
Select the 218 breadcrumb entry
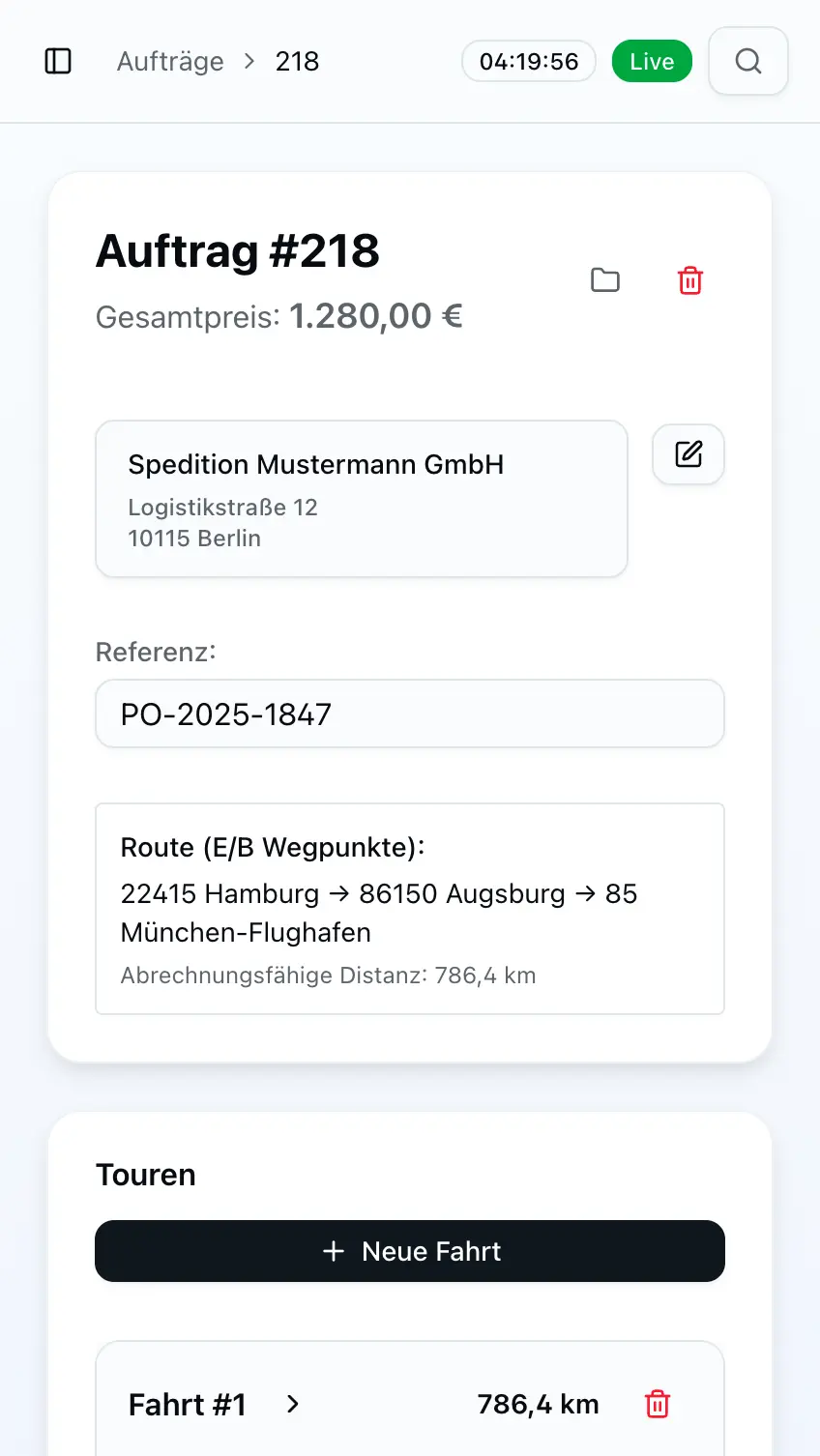296,61
